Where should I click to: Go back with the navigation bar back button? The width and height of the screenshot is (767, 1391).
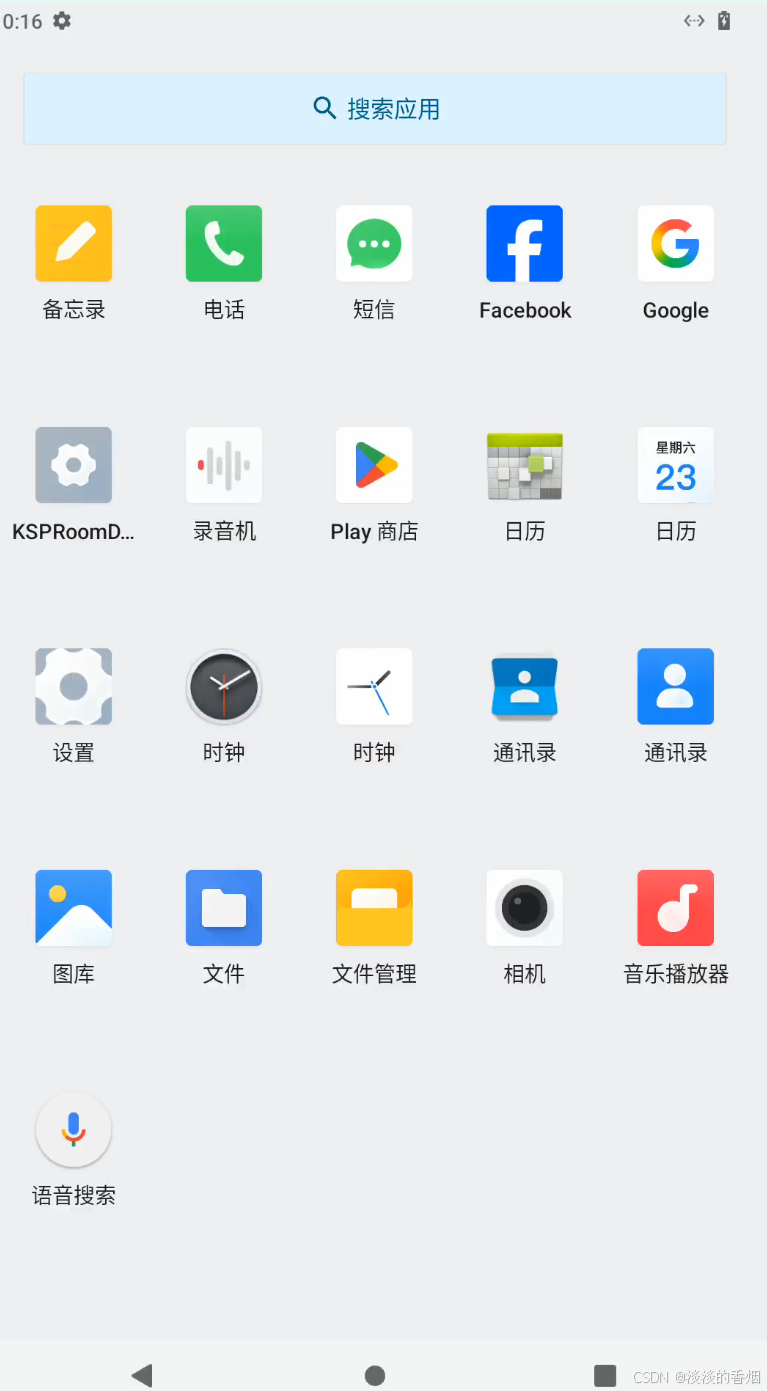pos(142,1376)
